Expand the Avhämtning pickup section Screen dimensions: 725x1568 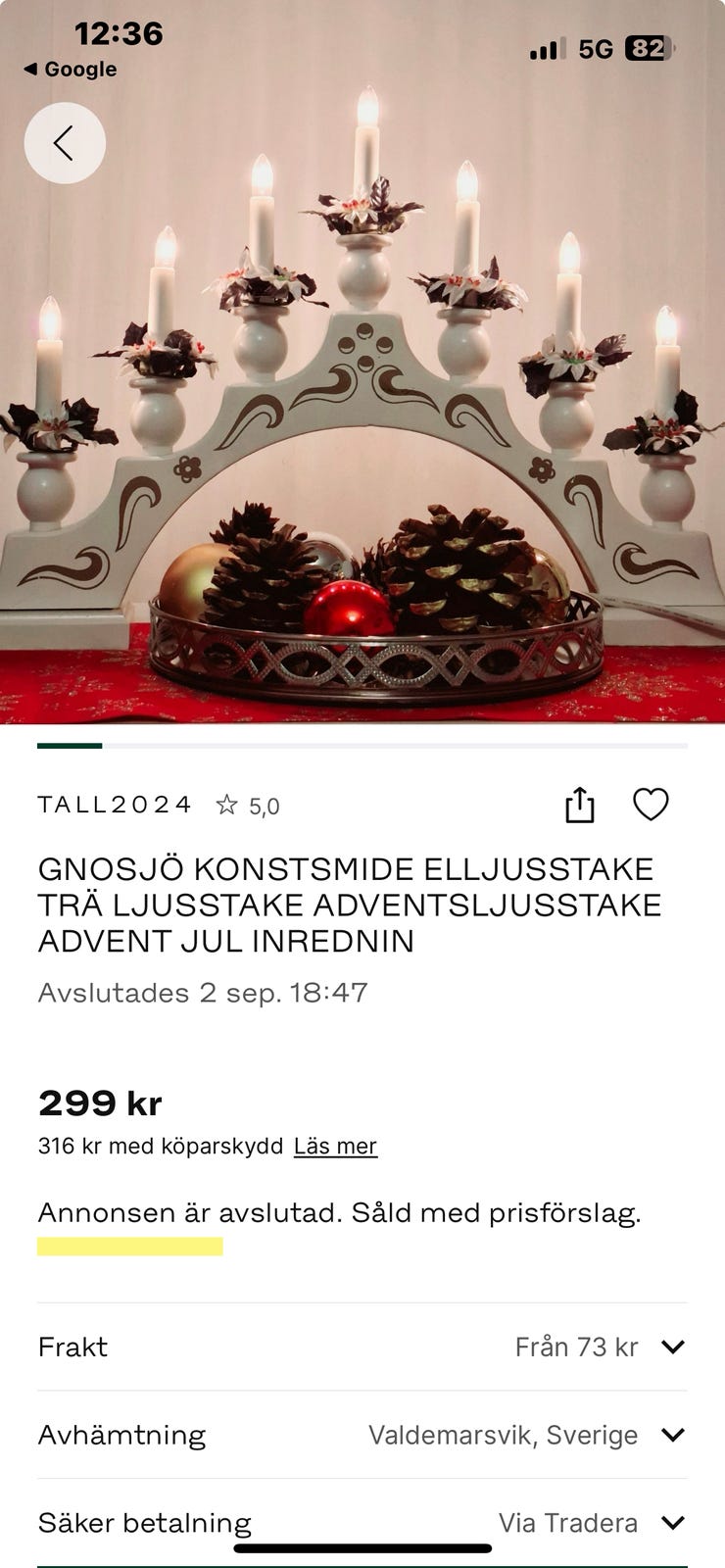672,1435
